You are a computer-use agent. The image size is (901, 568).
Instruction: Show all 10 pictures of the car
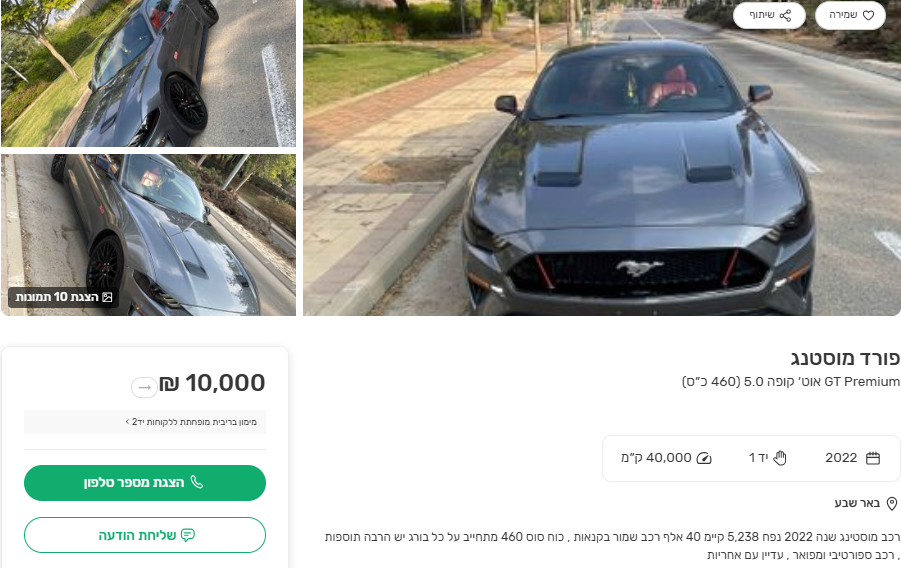63,297
